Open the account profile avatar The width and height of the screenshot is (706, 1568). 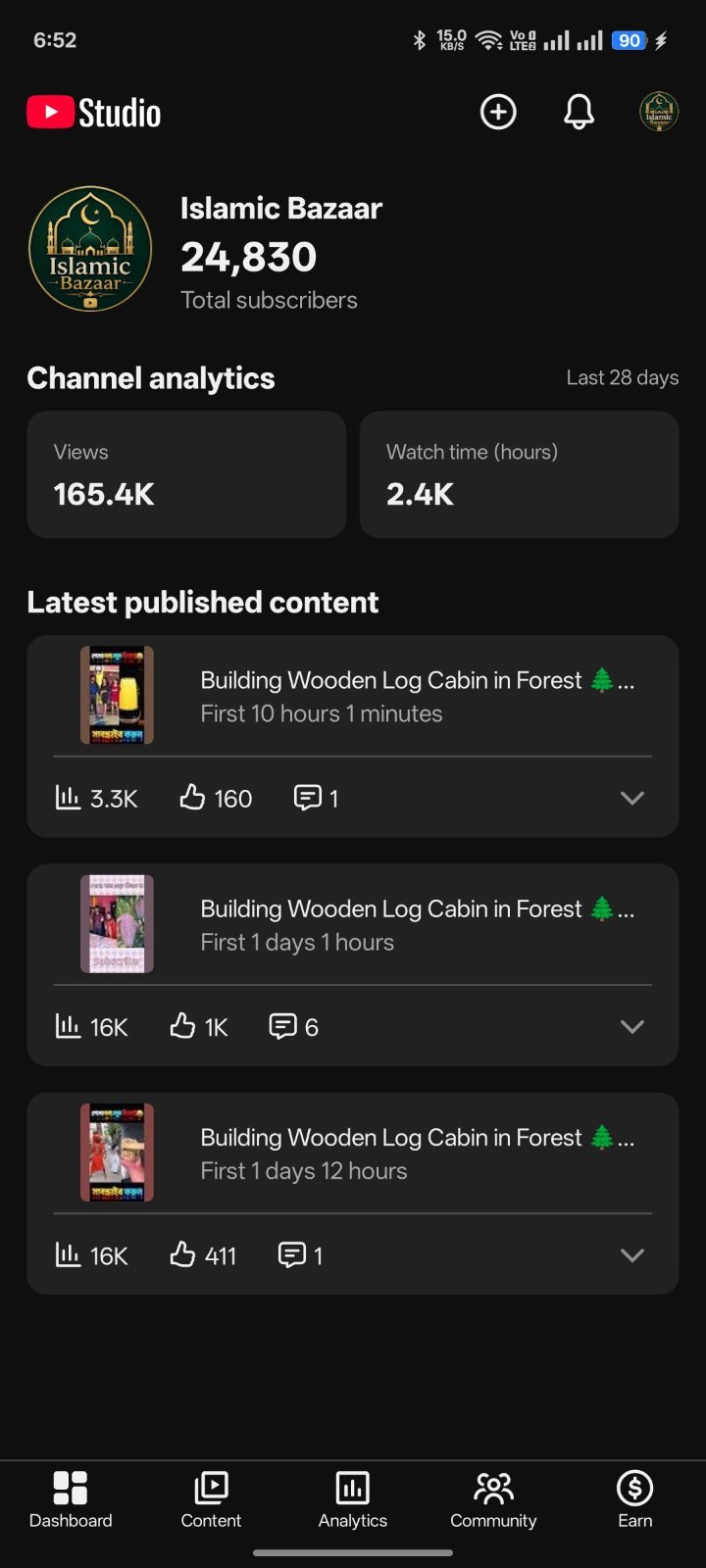click(659, 112)
